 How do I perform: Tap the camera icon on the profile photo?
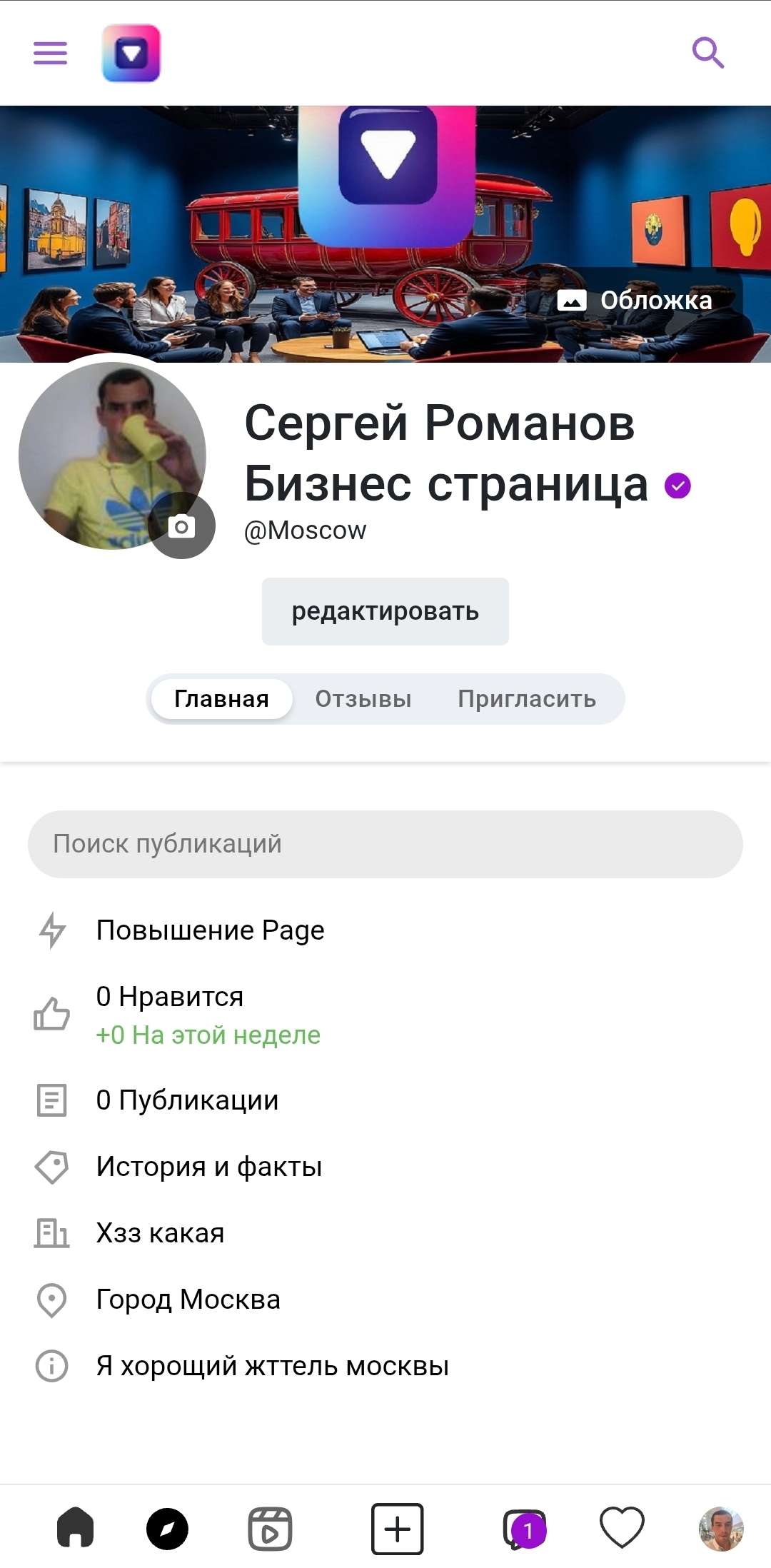(x=183, y=525)
